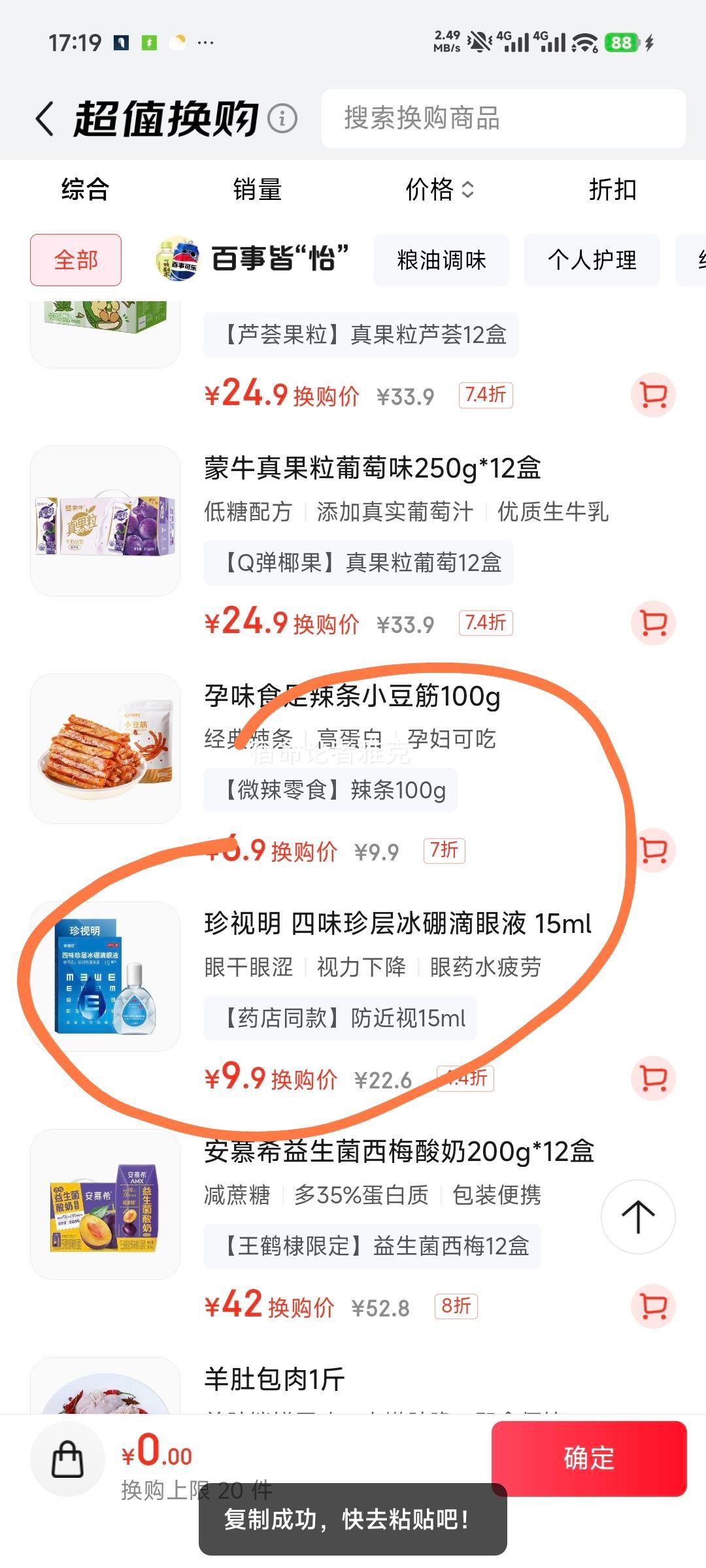Viewport: 706px width, 1568px height.
Task: Add 珍视明滴眼液 using its cart icon
Action: (652, 1078)
